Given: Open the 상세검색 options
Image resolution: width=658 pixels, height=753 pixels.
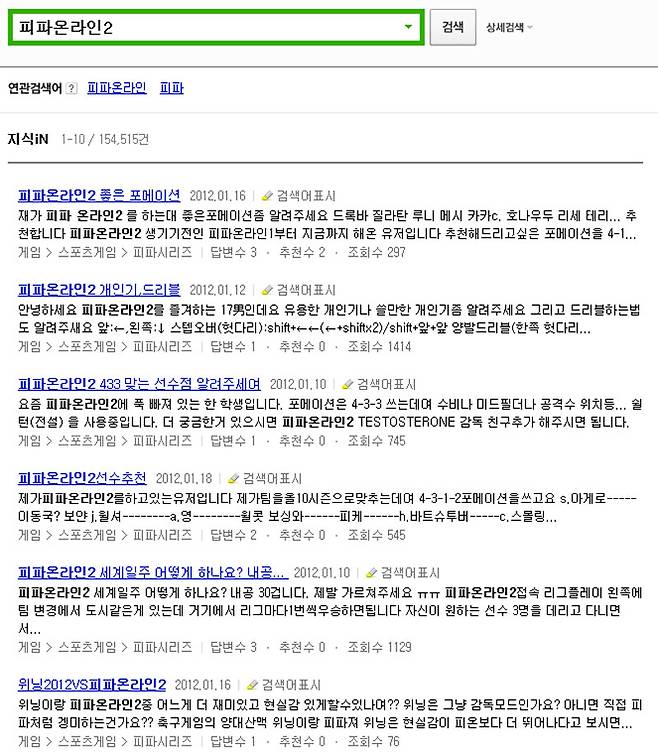Looking at the screenshot, I should click(x=508, y=27).
